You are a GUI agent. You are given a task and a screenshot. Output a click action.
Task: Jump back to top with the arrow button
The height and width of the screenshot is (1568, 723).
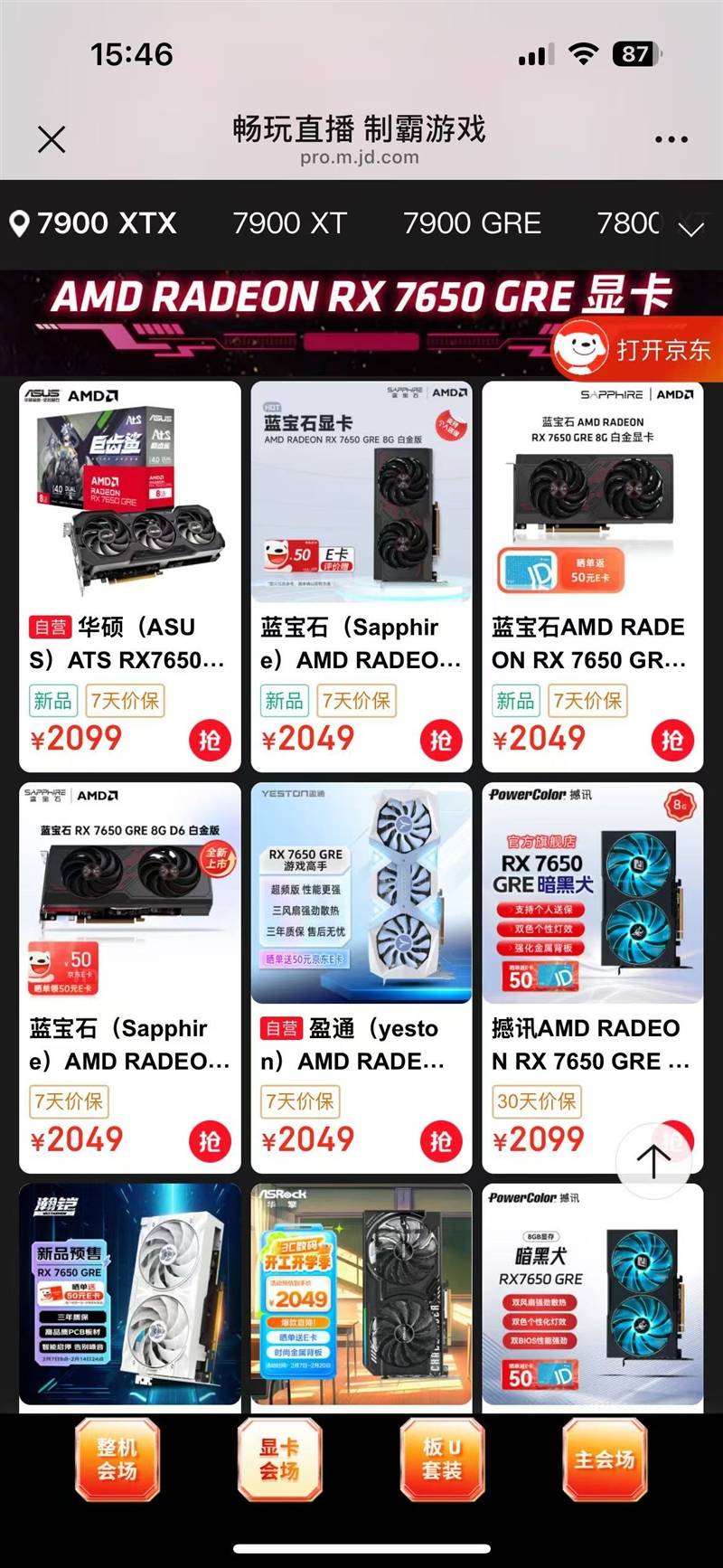pos(653,1160)
